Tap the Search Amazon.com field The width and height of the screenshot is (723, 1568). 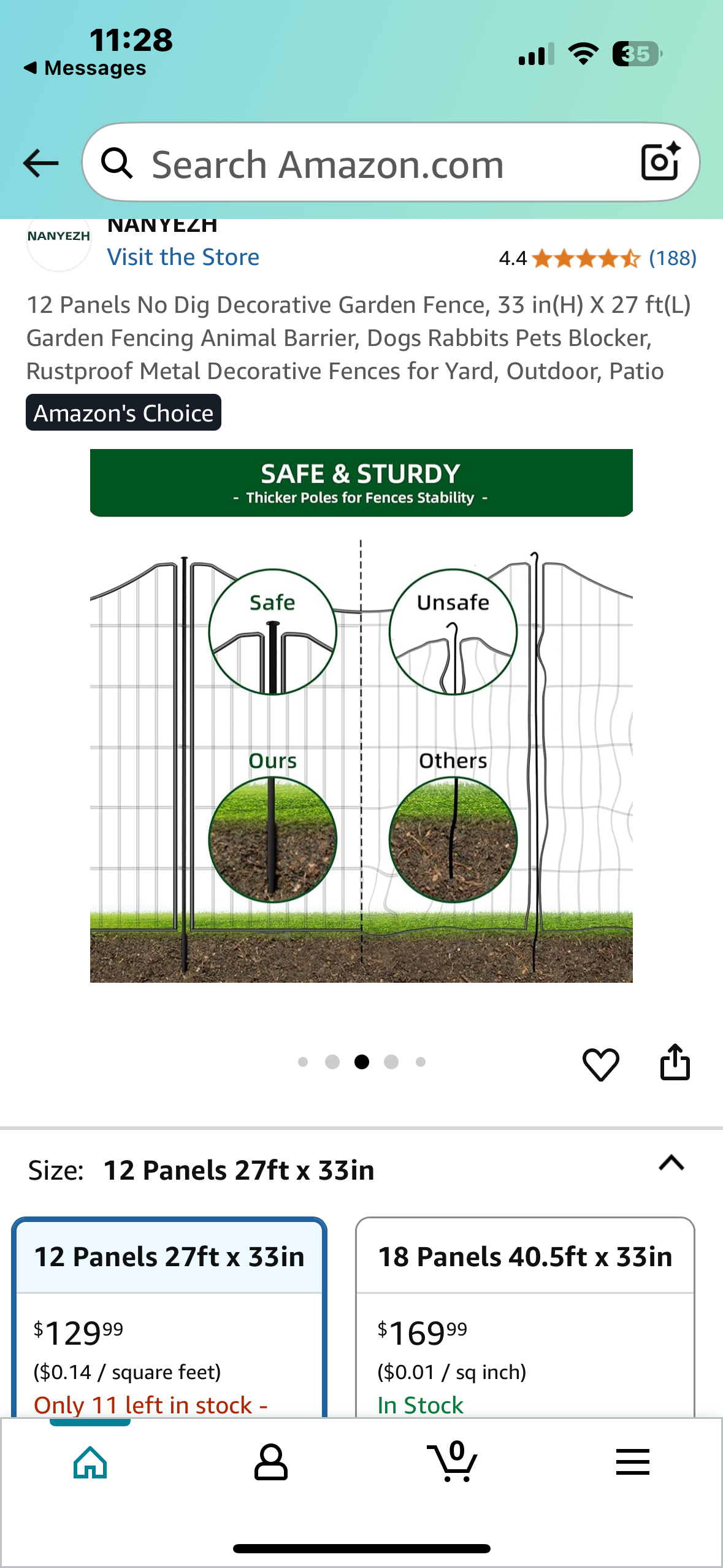[x=368, y=164]
